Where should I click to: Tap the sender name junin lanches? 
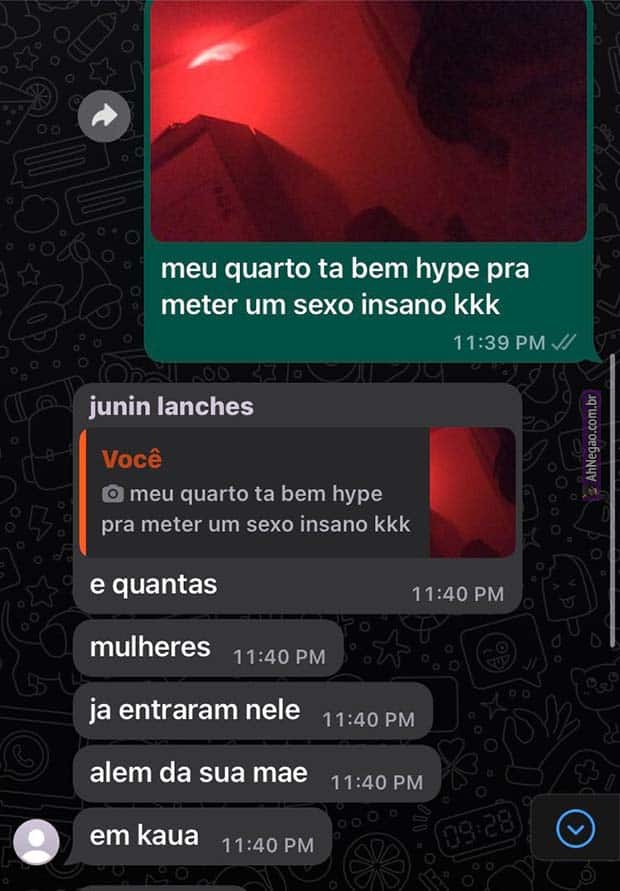point(171,407)
